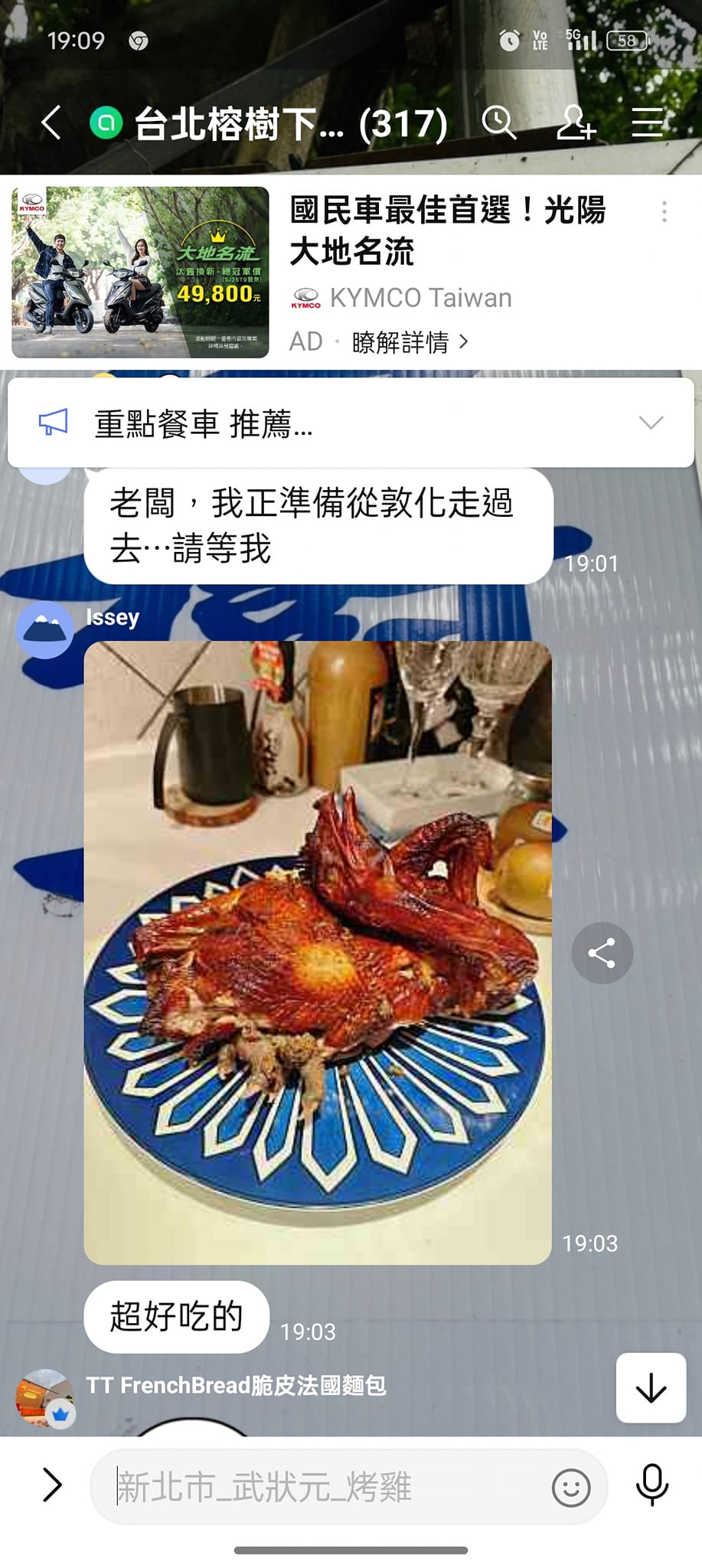Search messages in this chat
Image resolution: width=702 pixels, height=1568 pixels.
(499, 122)
